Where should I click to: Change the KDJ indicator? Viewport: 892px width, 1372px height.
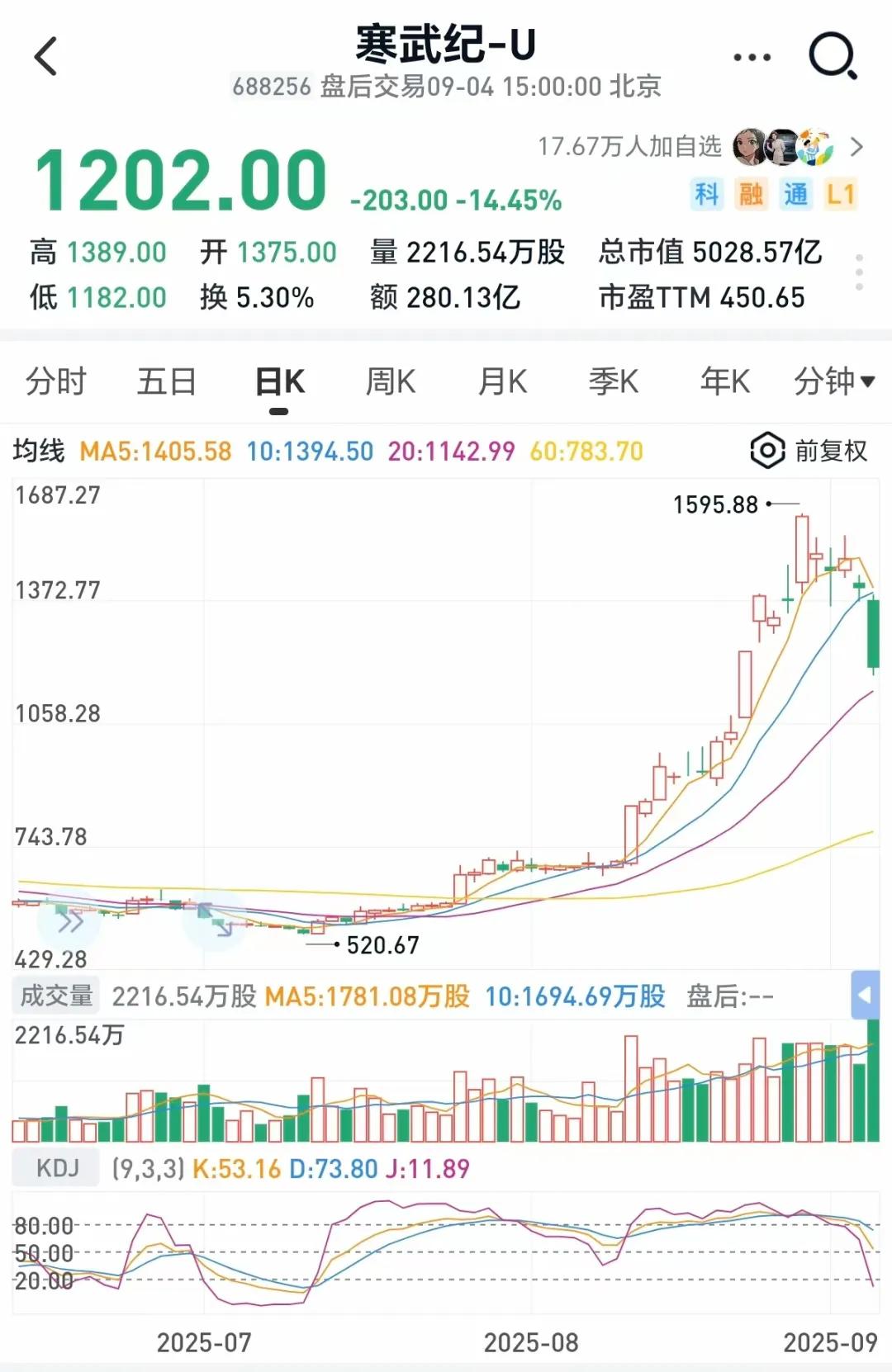pos(57,1168)
